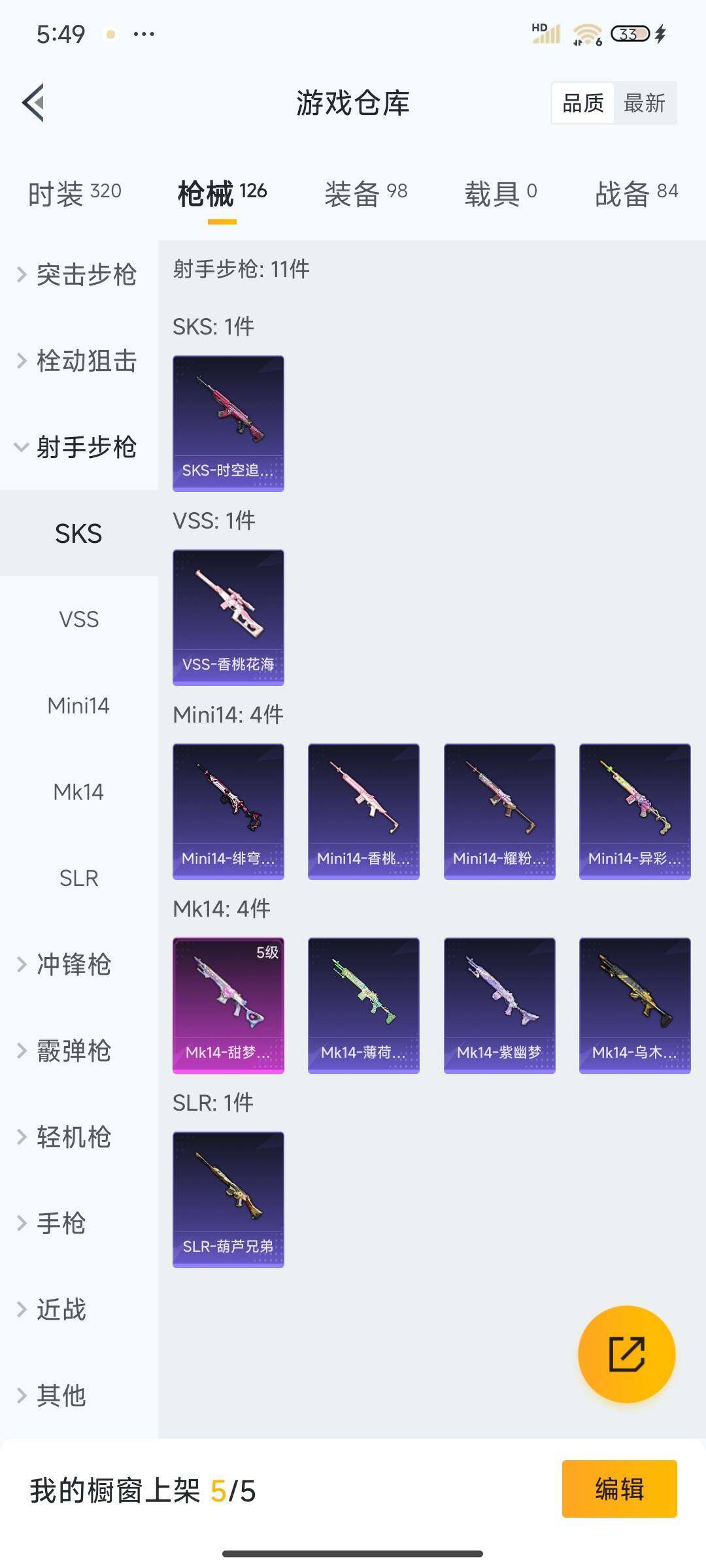The width and height of the screenshot is (706, 1568).
Task: Open the 载具 tab
Action: point(500,193)
